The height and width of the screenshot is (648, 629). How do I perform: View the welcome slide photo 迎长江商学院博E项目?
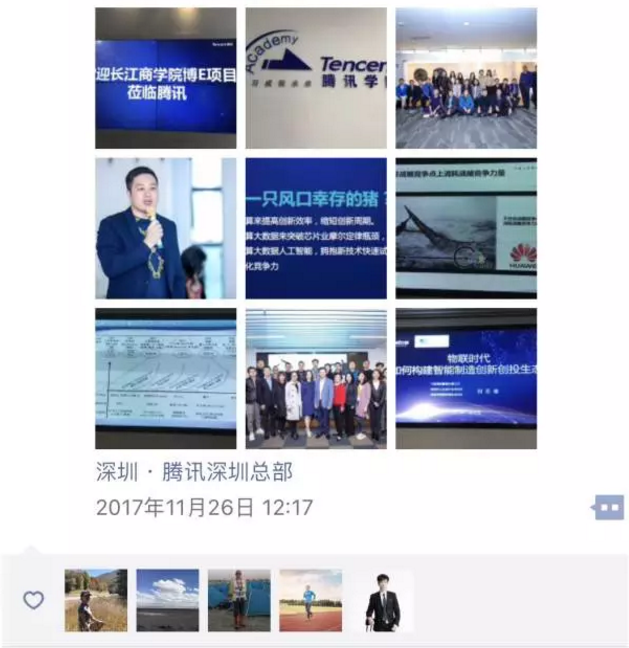[x=166, y=78]
